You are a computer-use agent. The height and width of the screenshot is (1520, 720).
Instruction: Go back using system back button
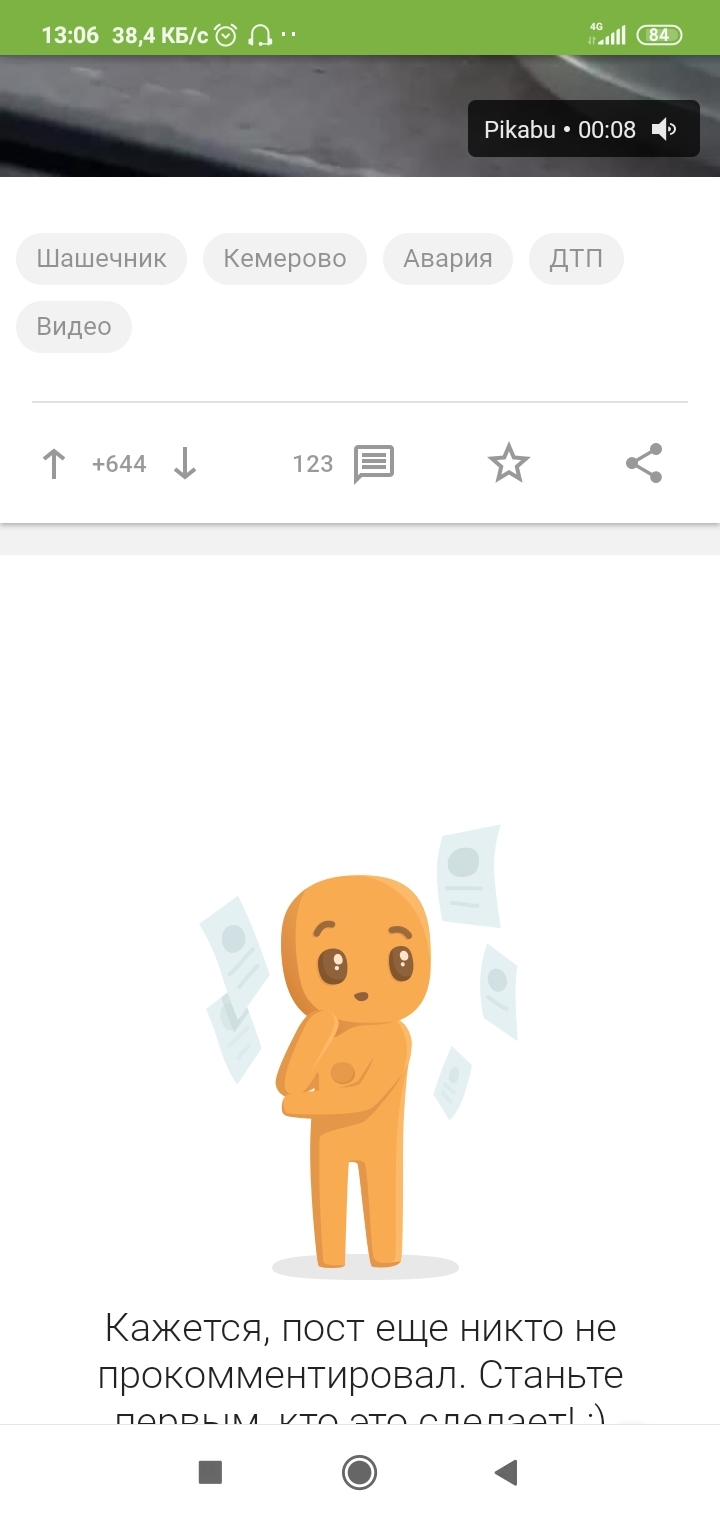pos(506,1472)
